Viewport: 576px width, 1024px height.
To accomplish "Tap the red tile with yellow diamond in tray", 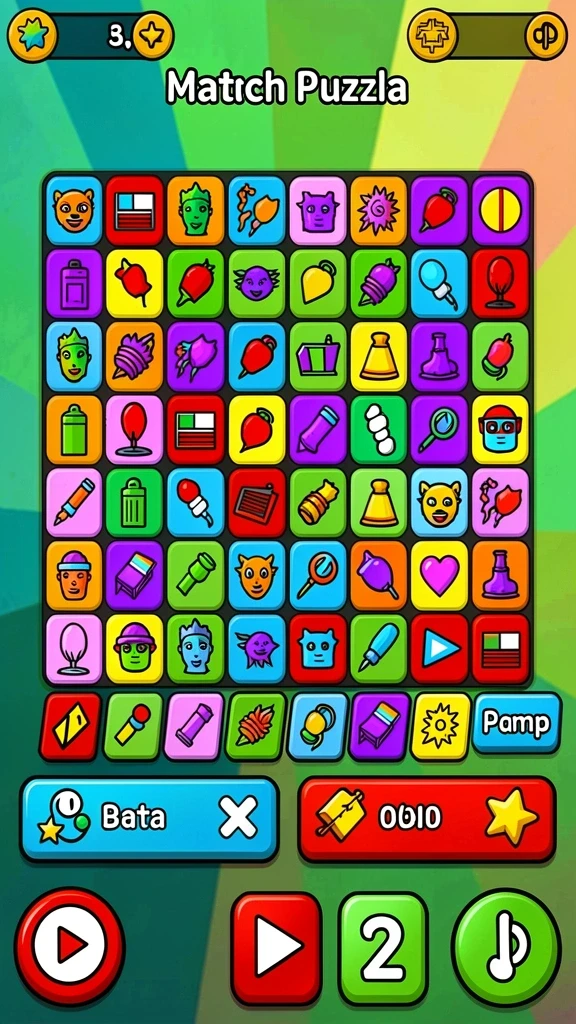I will 71,726.
